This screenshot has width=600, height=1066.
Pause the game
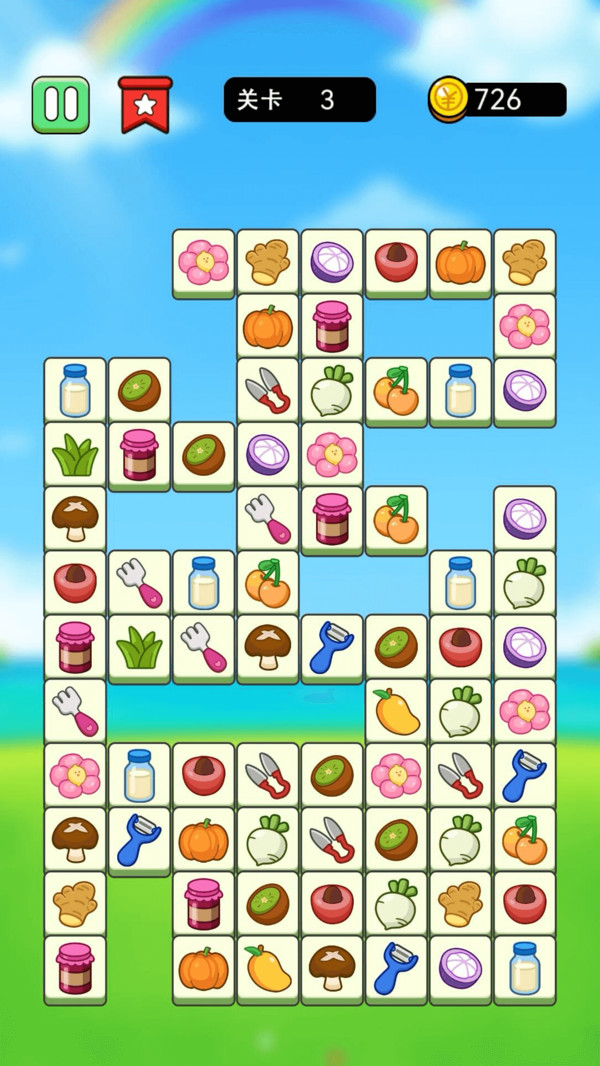pyautogui.click(x=61, y=105)
